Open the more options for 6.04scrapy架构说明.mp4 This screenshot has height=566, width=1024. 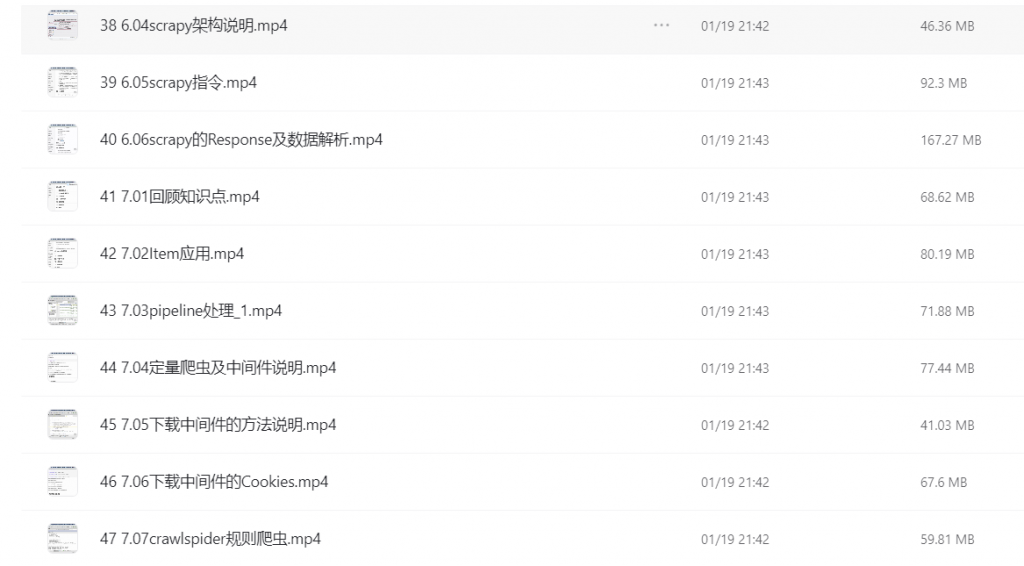click(x=661, y=26)
